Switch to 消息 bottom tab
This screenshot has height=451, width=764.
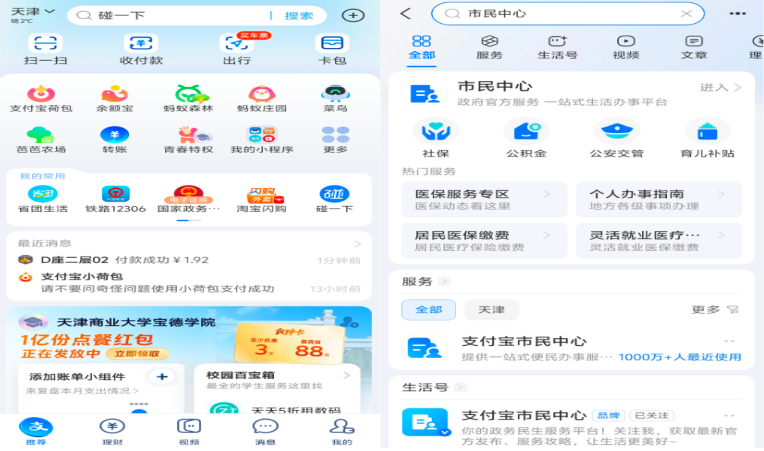pos(265,431)
